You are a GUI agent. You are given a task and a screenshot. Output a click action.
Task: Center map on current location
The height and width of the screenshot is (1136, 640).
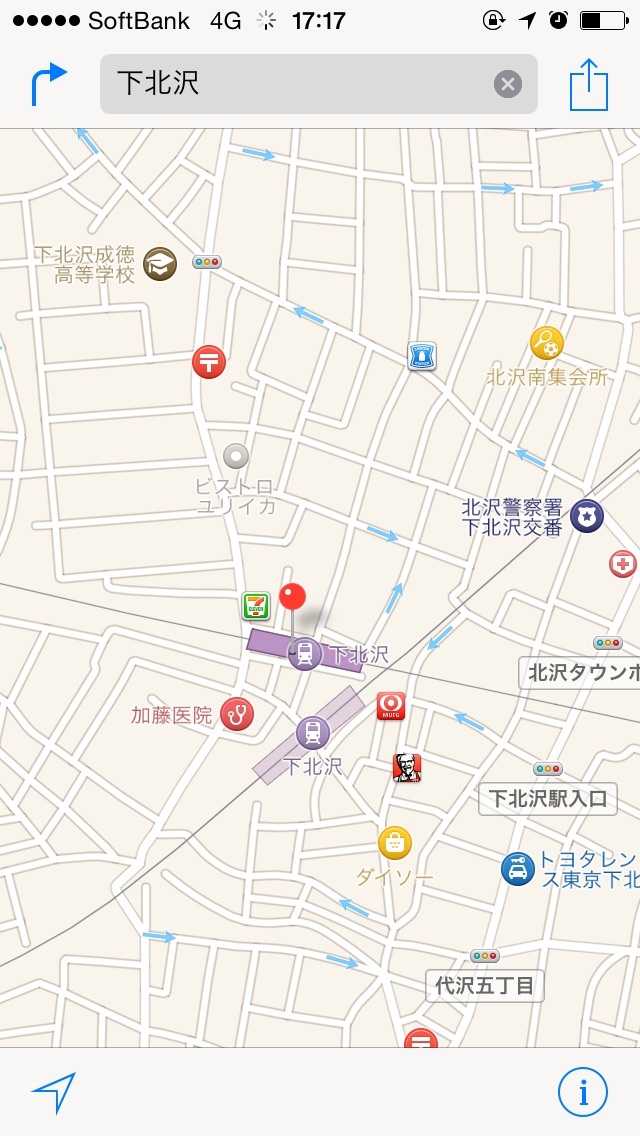coord(53,1092)
